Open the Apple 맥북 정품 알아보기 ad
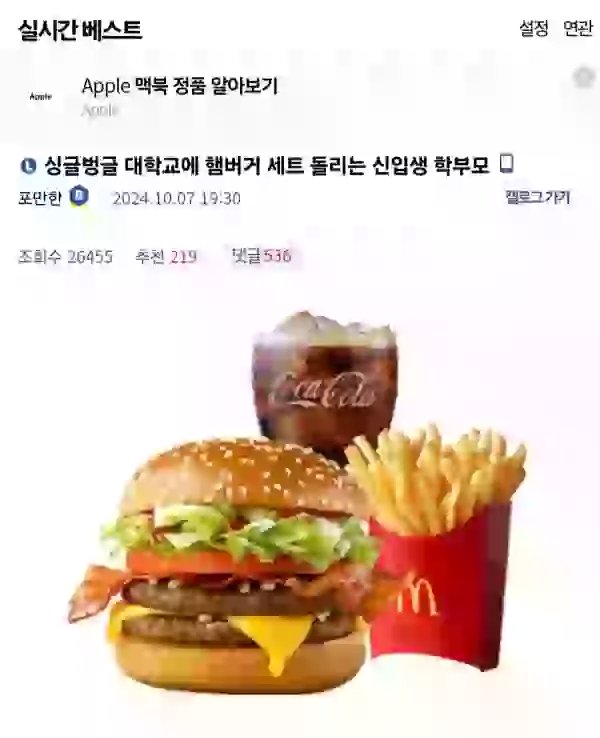 pyautogui.click(x=179, y=87)
